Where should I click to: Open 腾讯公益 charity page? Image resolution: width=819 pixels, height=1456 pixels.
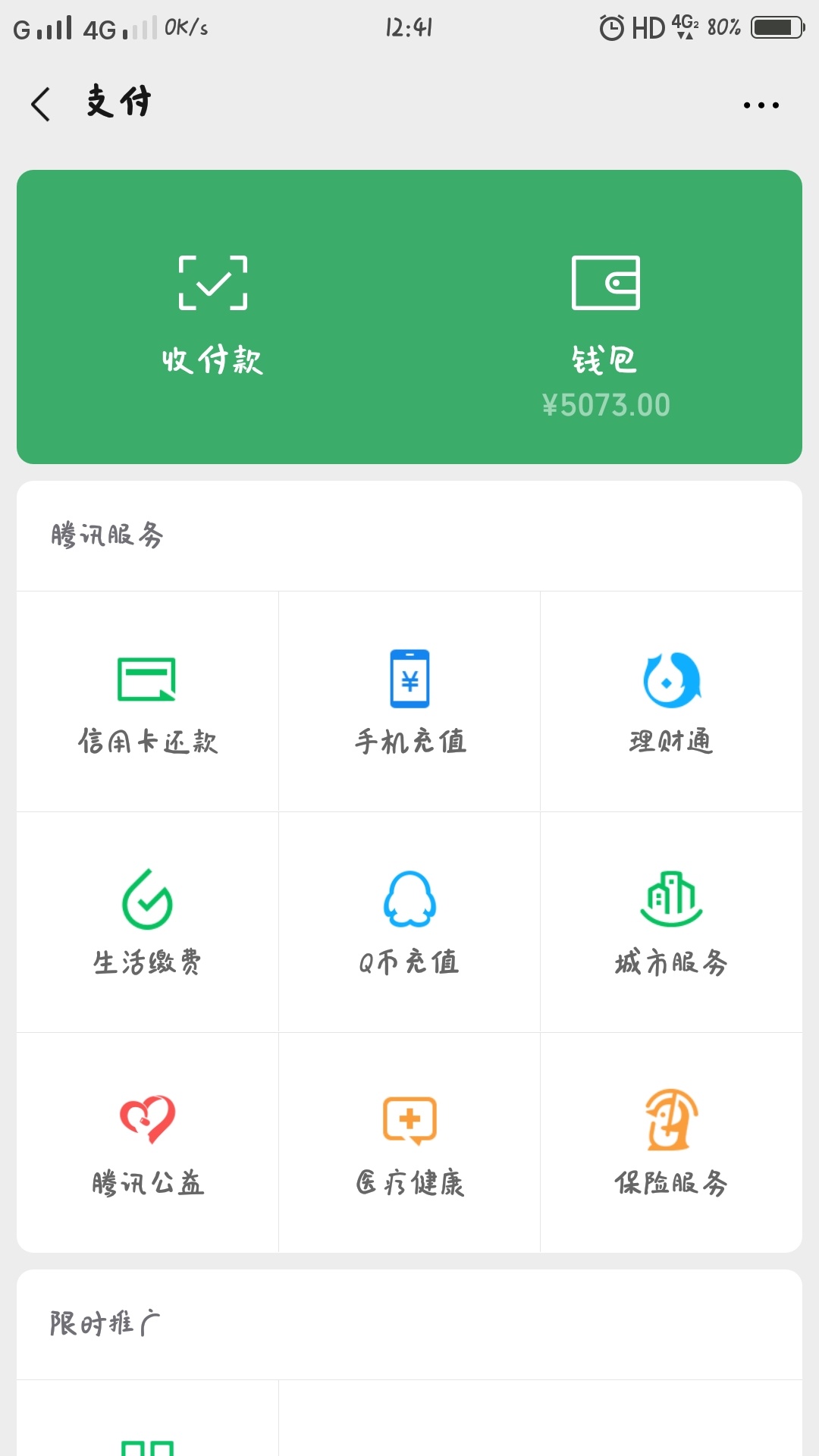point(148,1143)
